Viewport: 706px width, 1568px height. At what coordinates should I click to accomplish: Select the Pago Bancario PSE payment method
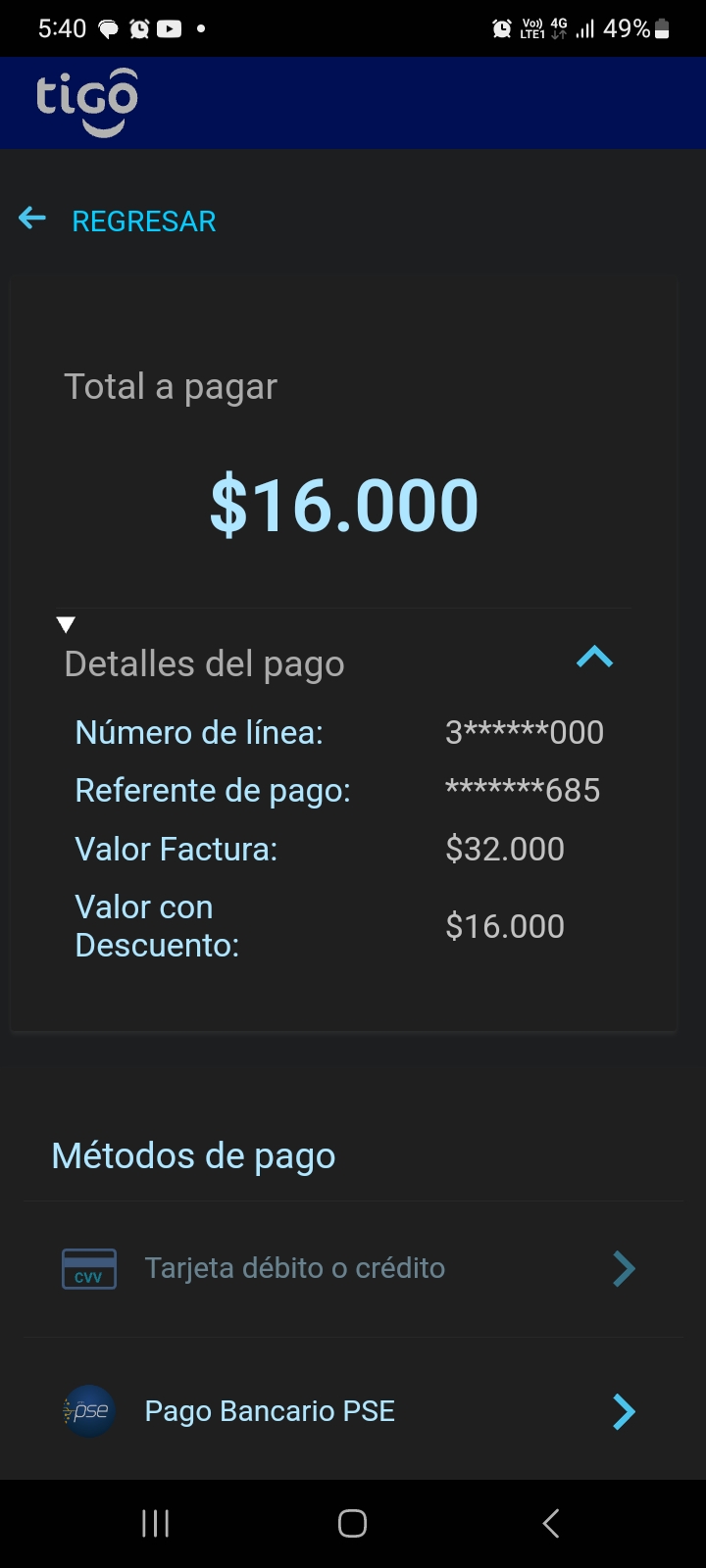(x=269, y=1411)
